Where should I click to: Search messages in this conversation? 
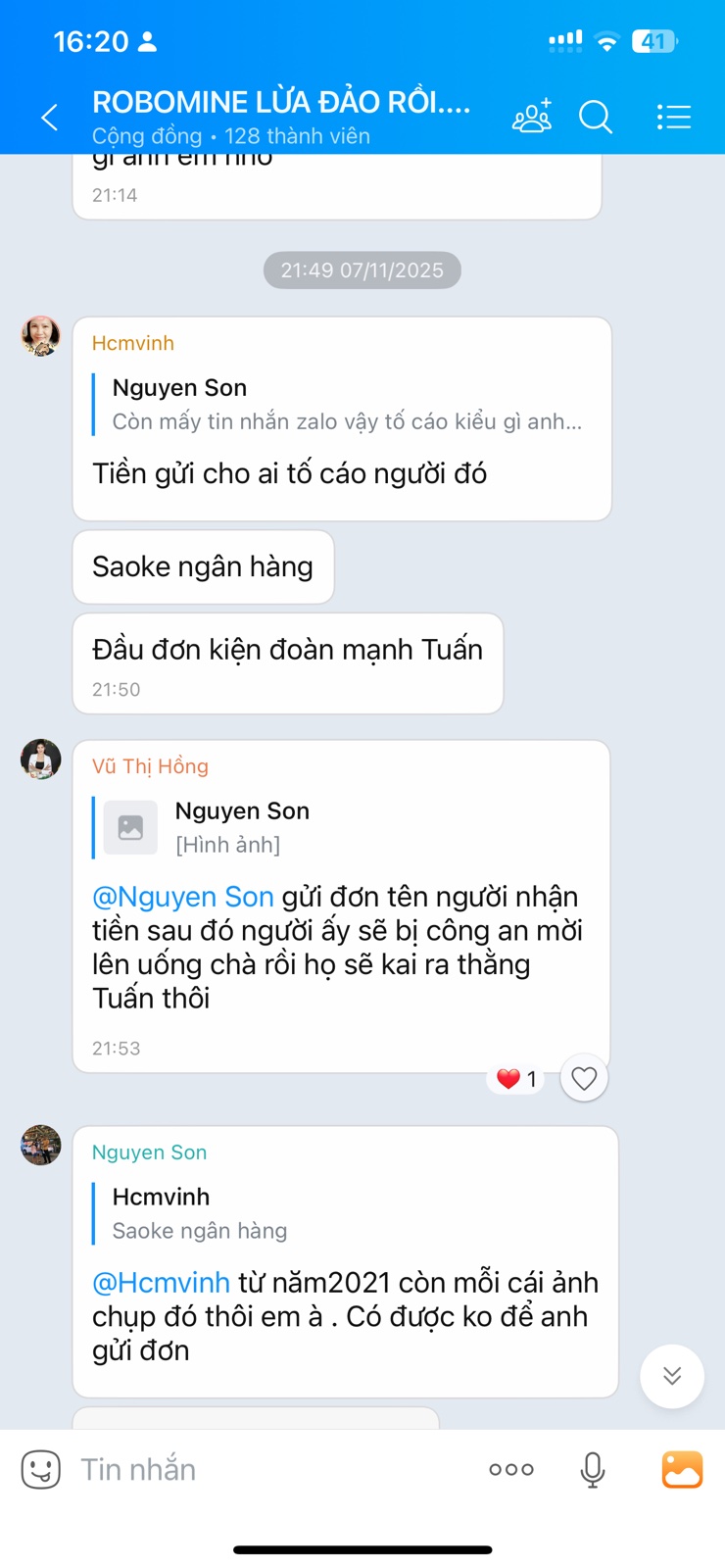pos(595,117)
